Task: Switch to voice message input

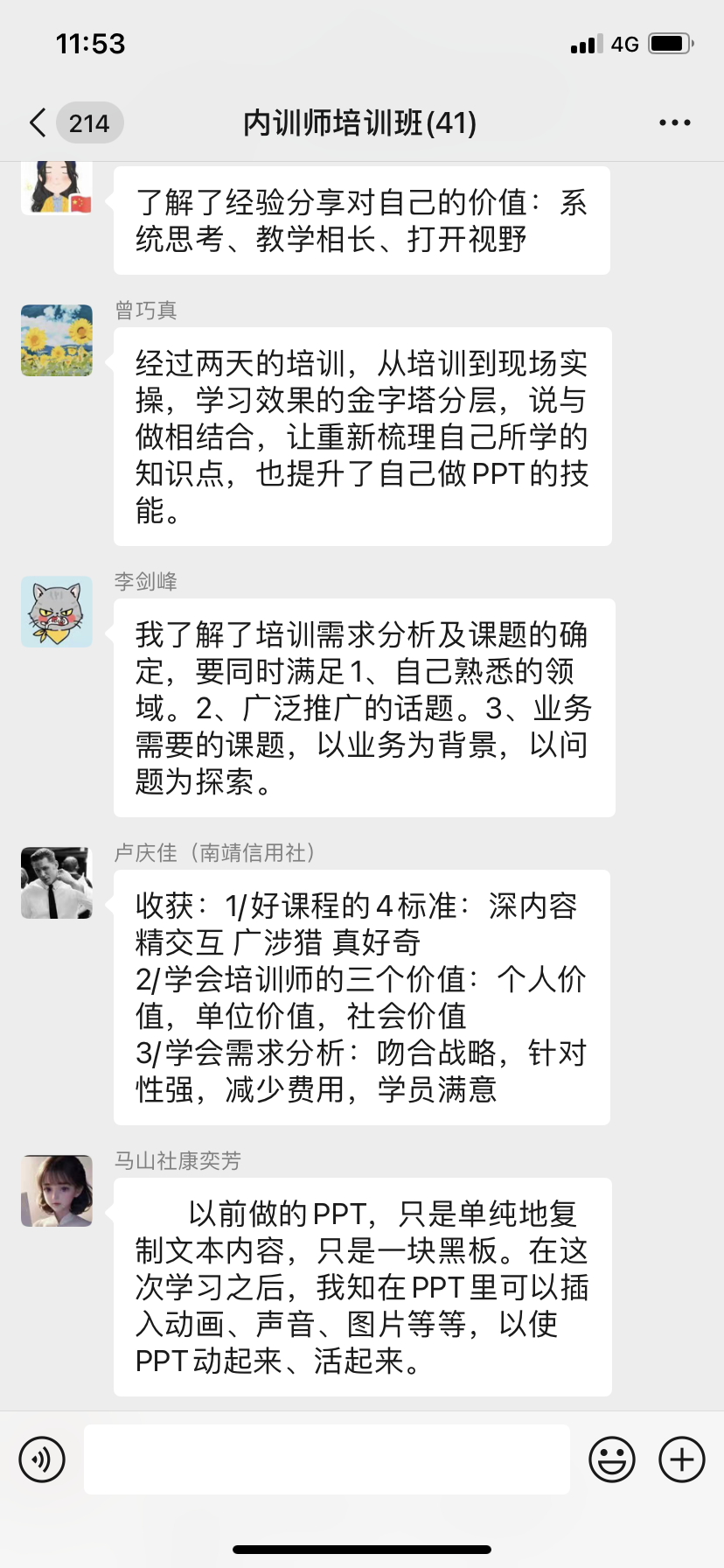Action: coord(42,1459)
